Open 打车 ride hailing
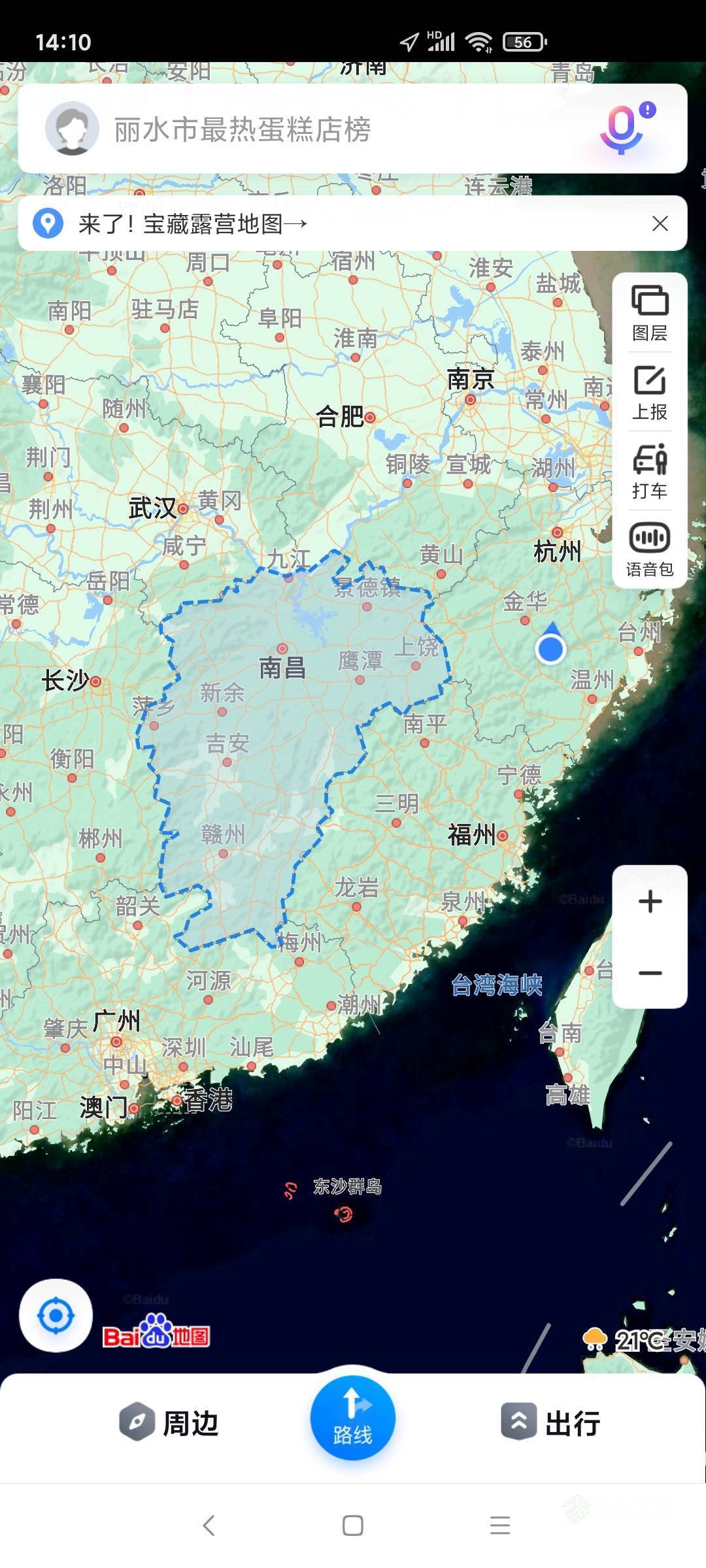This screenshot has width=706, height=1568. [x=649, y=471]
